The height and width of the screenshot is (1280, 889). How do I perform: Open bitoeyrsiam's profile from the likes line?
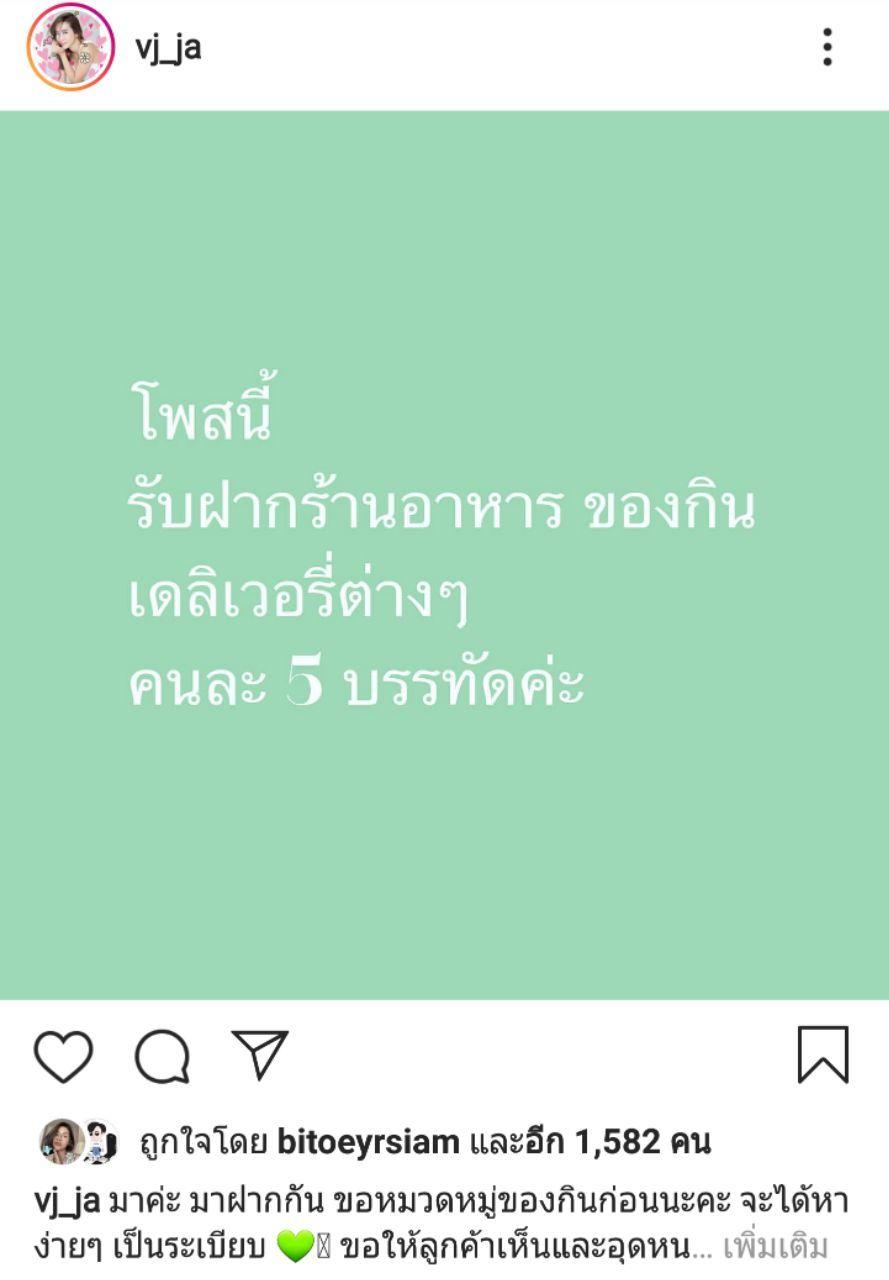tap(367, 1141)
